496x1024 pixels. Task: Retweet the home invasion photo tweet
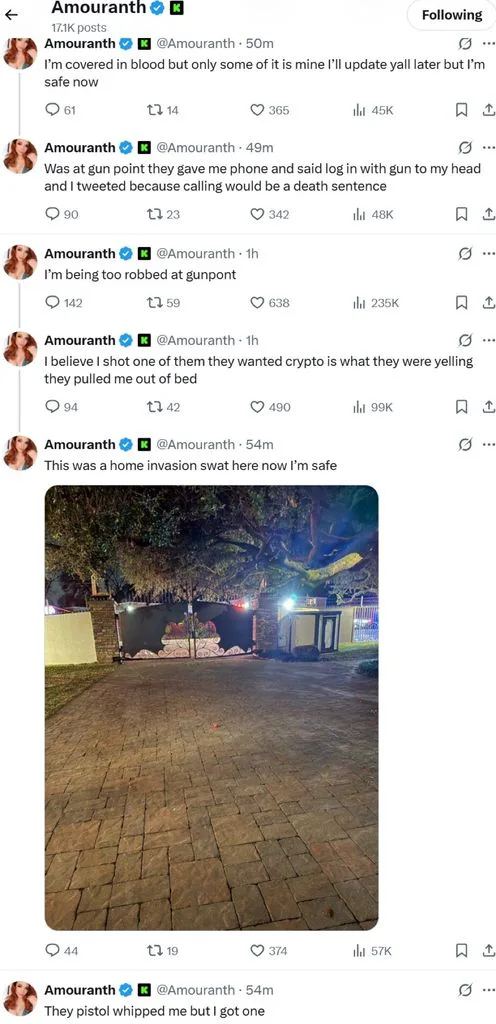point(163,951)
